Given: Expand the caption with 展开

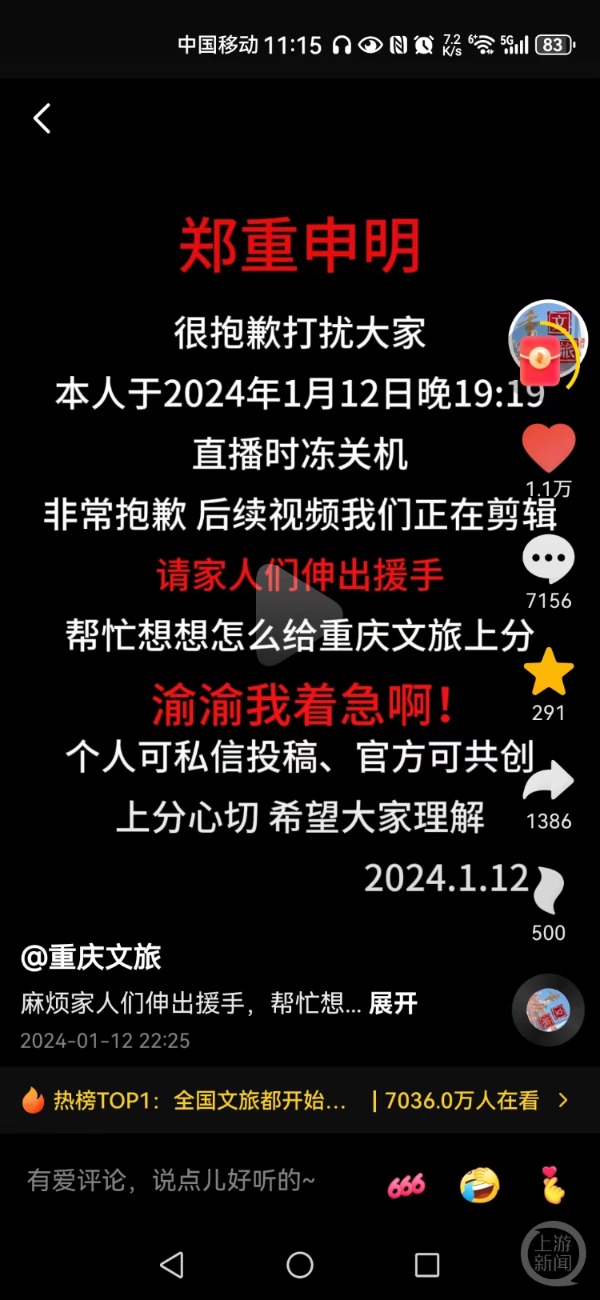Looking at the screenshot, I should 393,1003.
